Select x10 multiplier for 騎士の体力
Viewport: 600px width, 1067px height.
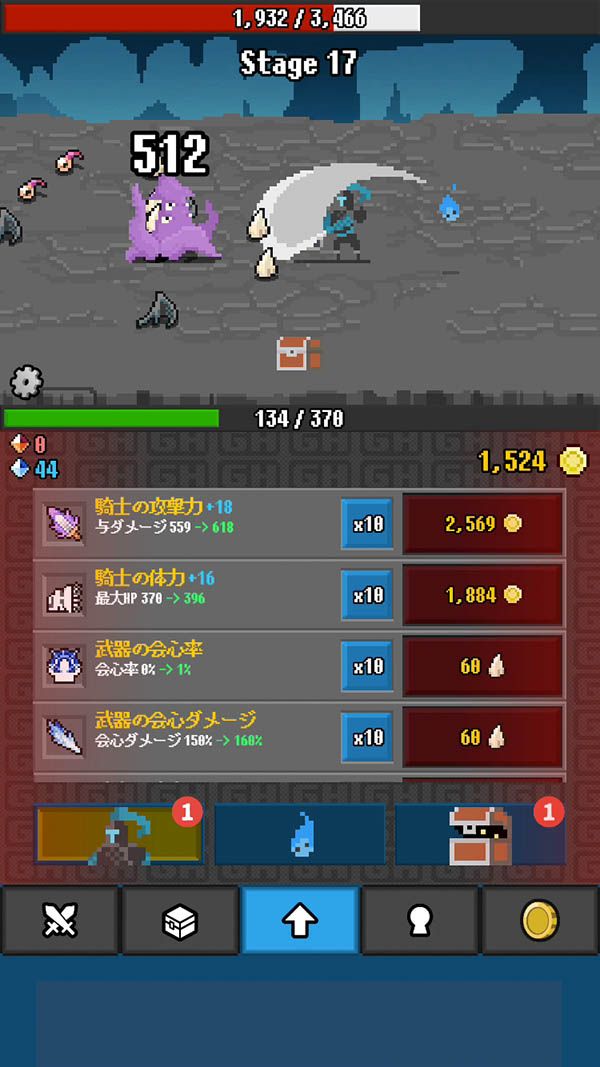367,595
